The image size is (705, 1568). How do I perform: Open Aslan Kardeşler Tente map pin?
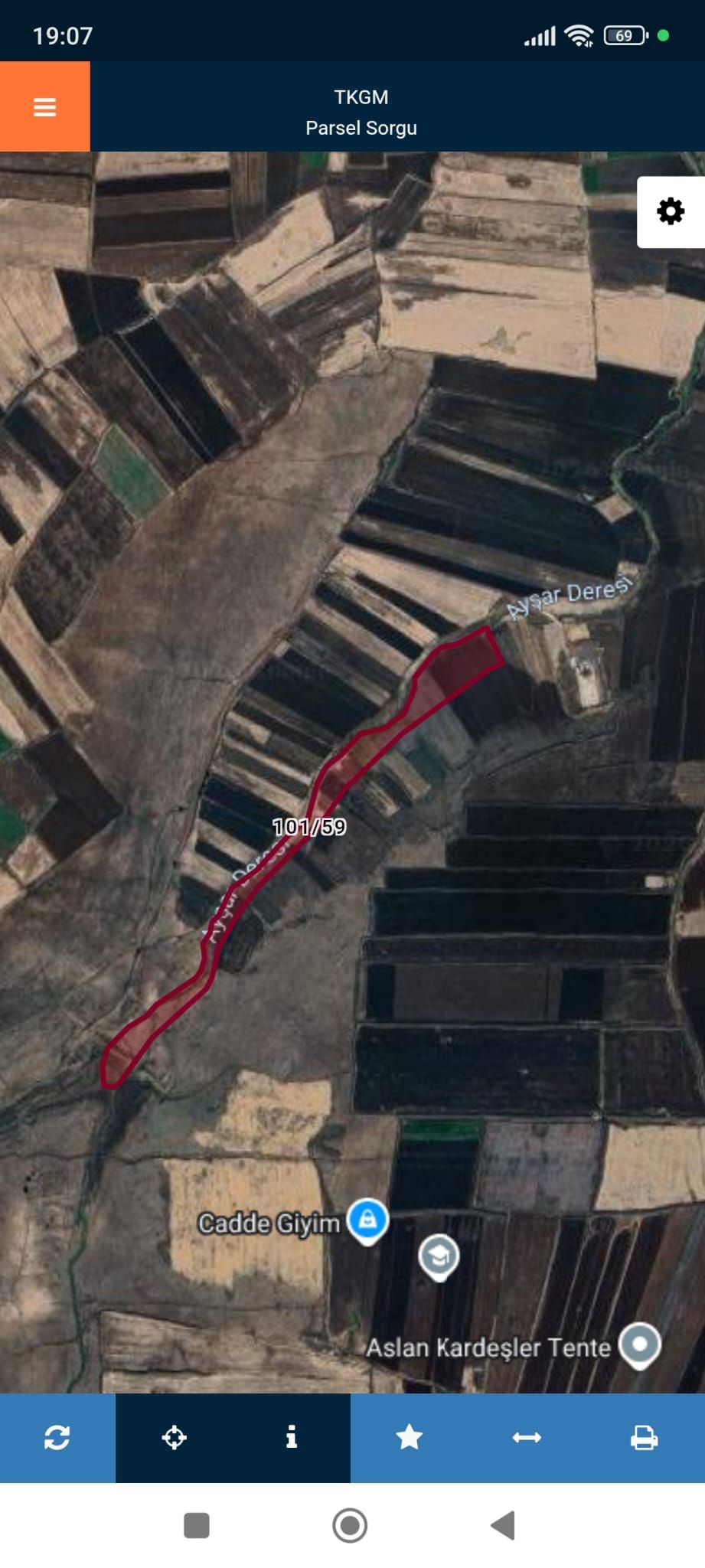(x=640, y=1344)
